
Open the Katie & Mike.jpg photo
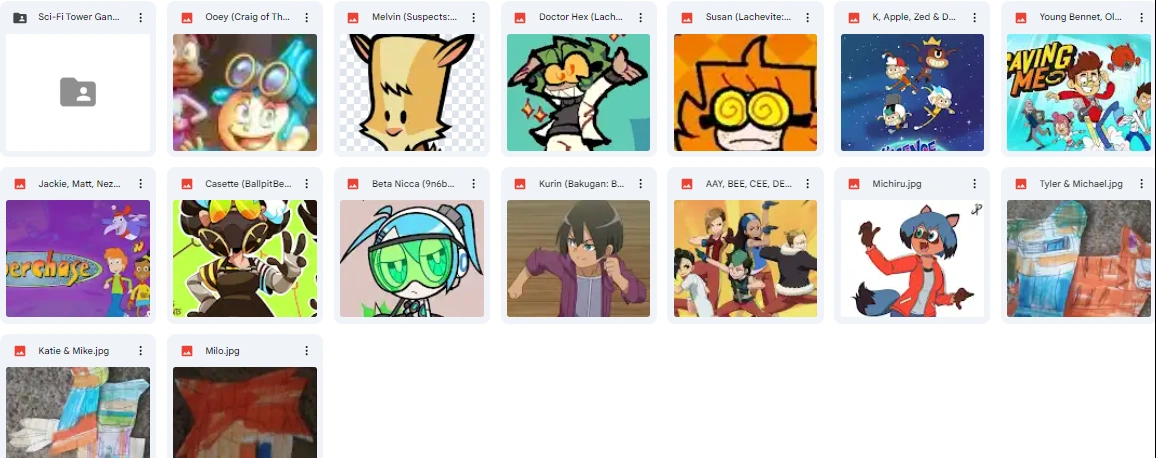click(x=77, y=411)
